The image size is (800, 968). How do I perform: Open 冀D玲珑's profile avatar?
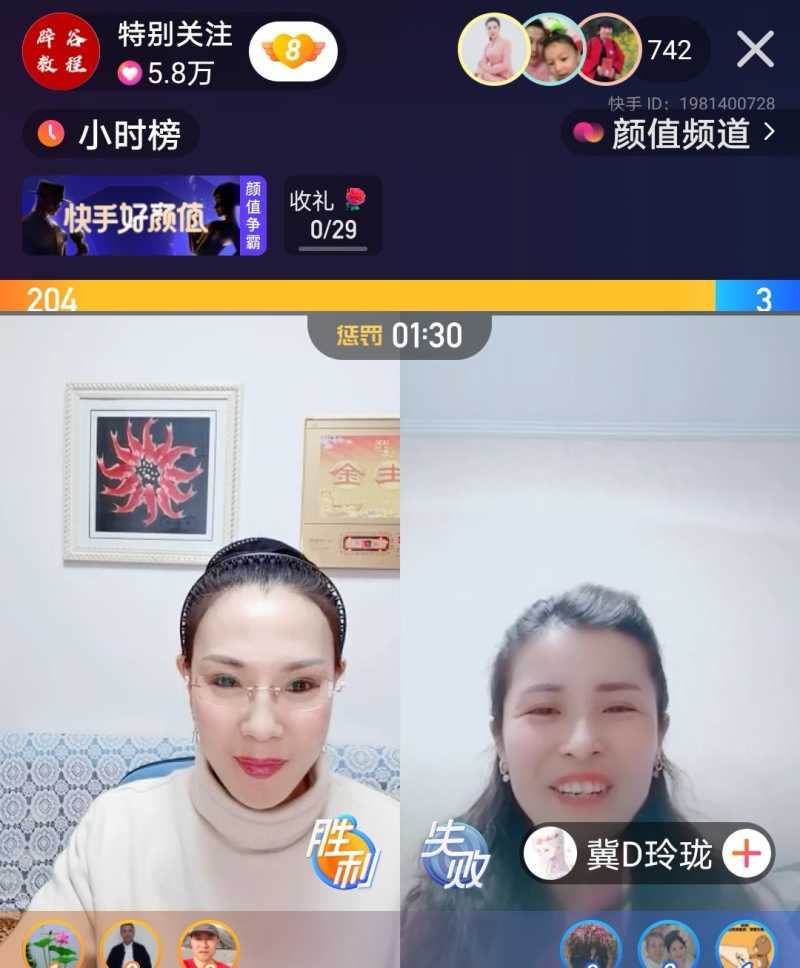[x=550, y=854]
